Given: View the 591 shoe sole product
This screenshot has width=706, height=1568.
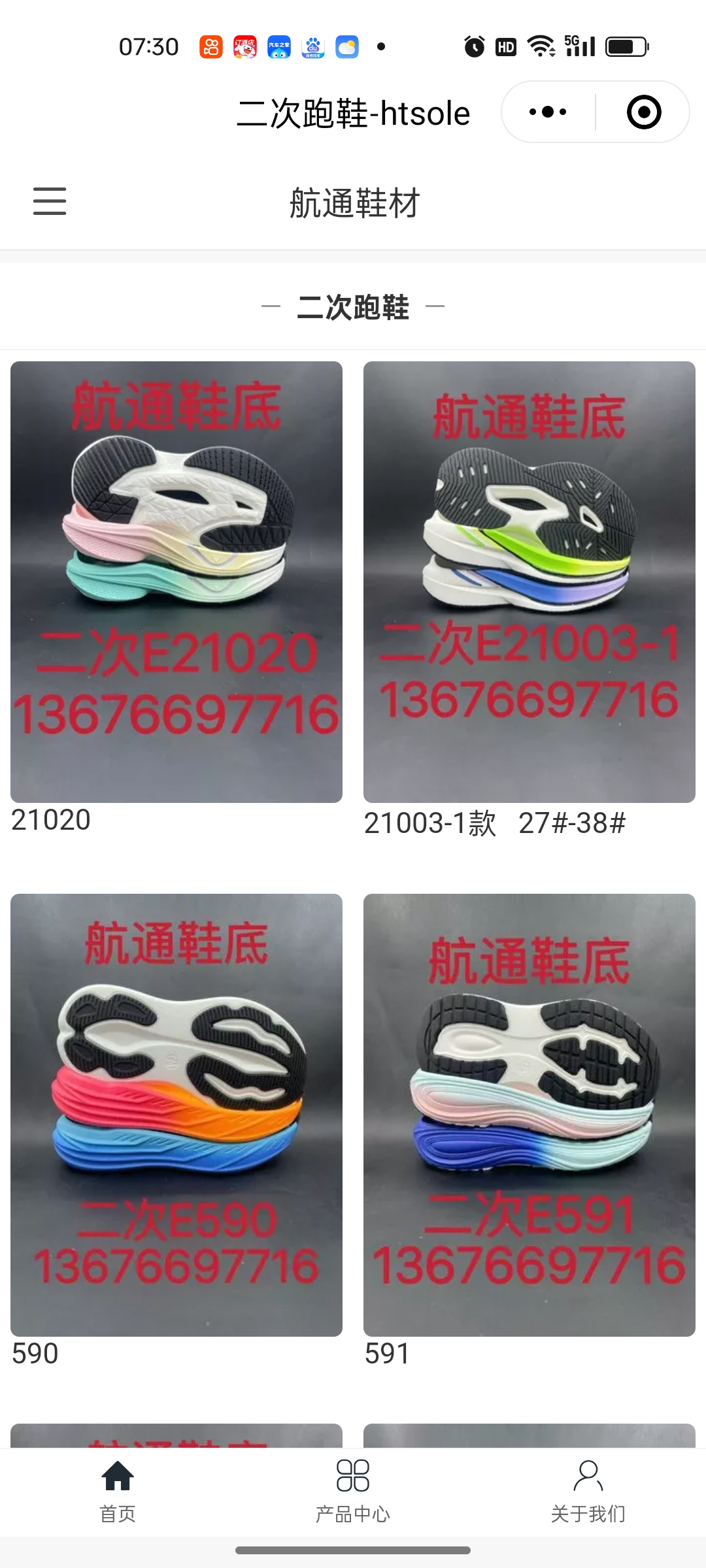Looking at the screenshot, I should click(x=529, y=1114).
